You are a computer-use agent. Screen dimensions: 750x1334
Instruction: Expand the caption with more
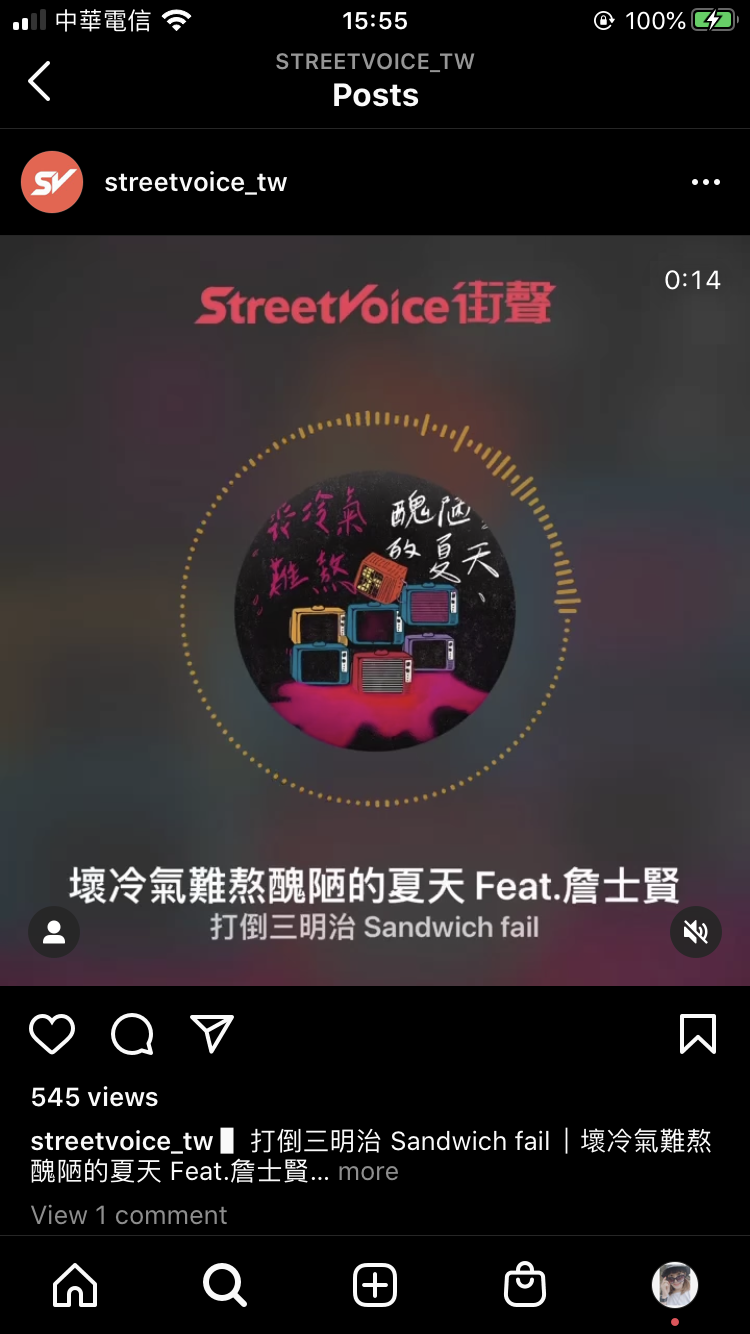(x=368, y=1171)
